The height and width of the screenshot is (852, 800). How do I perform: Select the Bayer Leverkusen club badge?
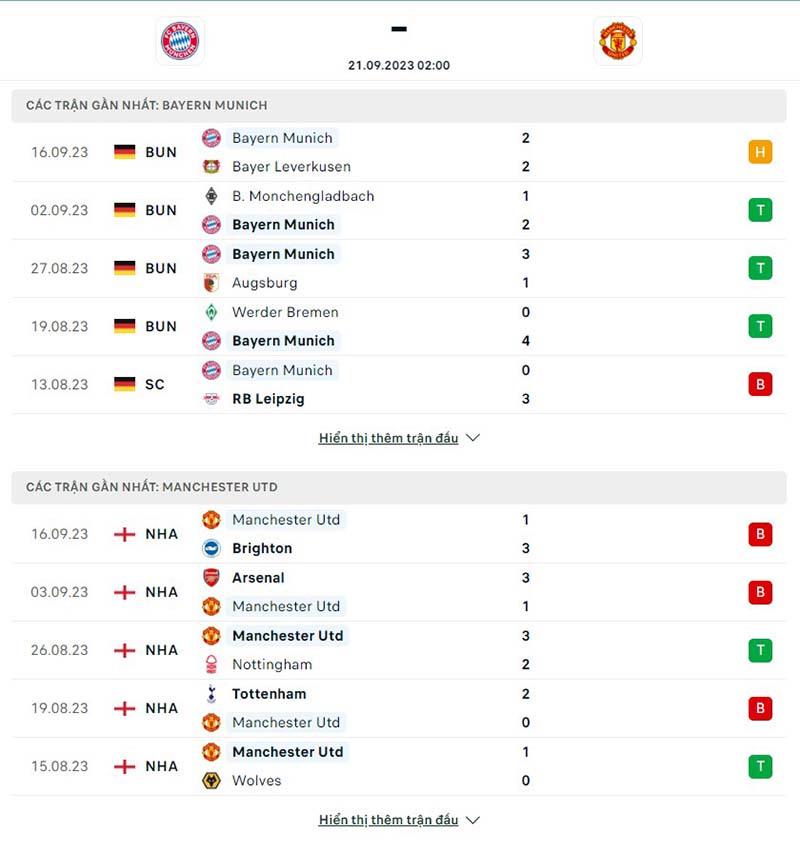[x=212, y=166]
